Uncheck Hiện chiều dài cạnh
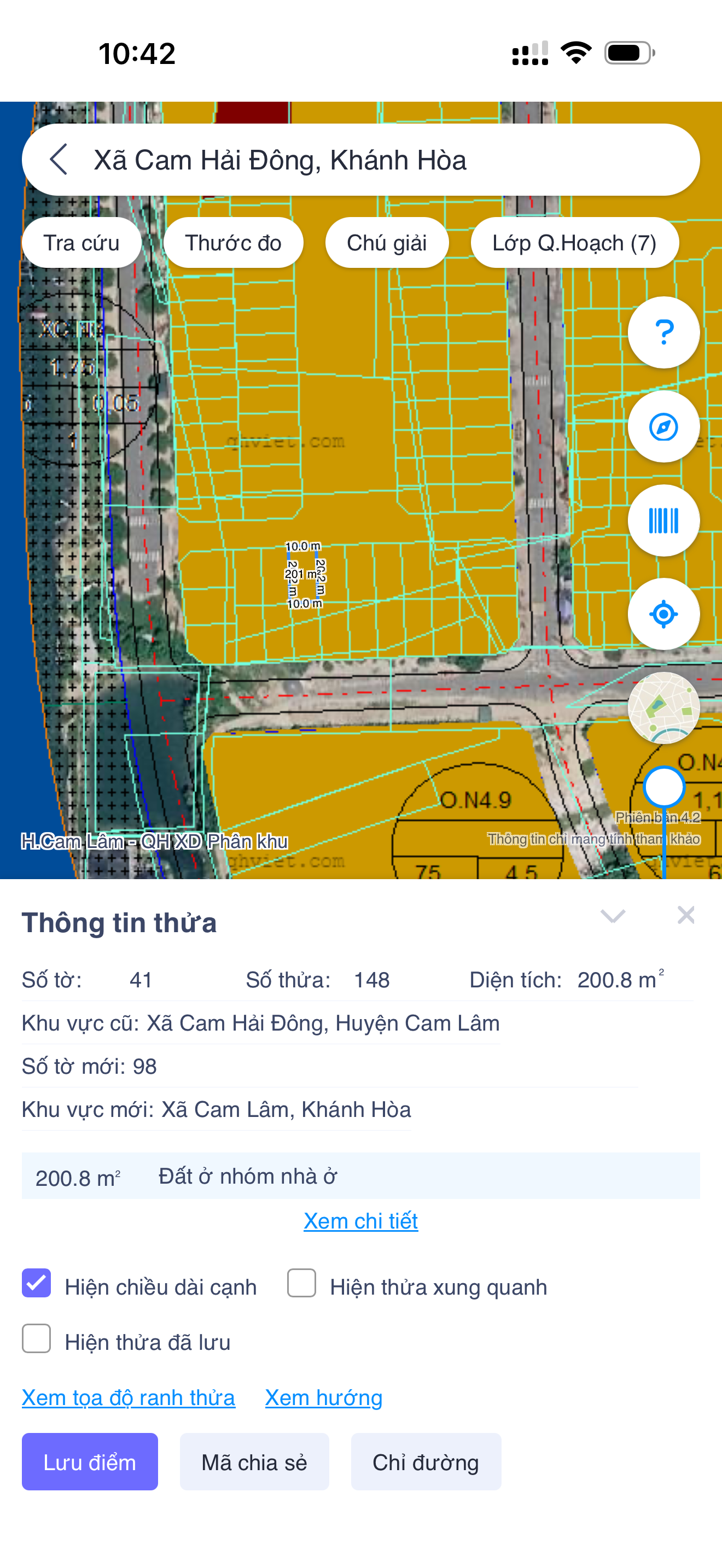This screenshot has width=722, height=1568. tap(37, 1283)
